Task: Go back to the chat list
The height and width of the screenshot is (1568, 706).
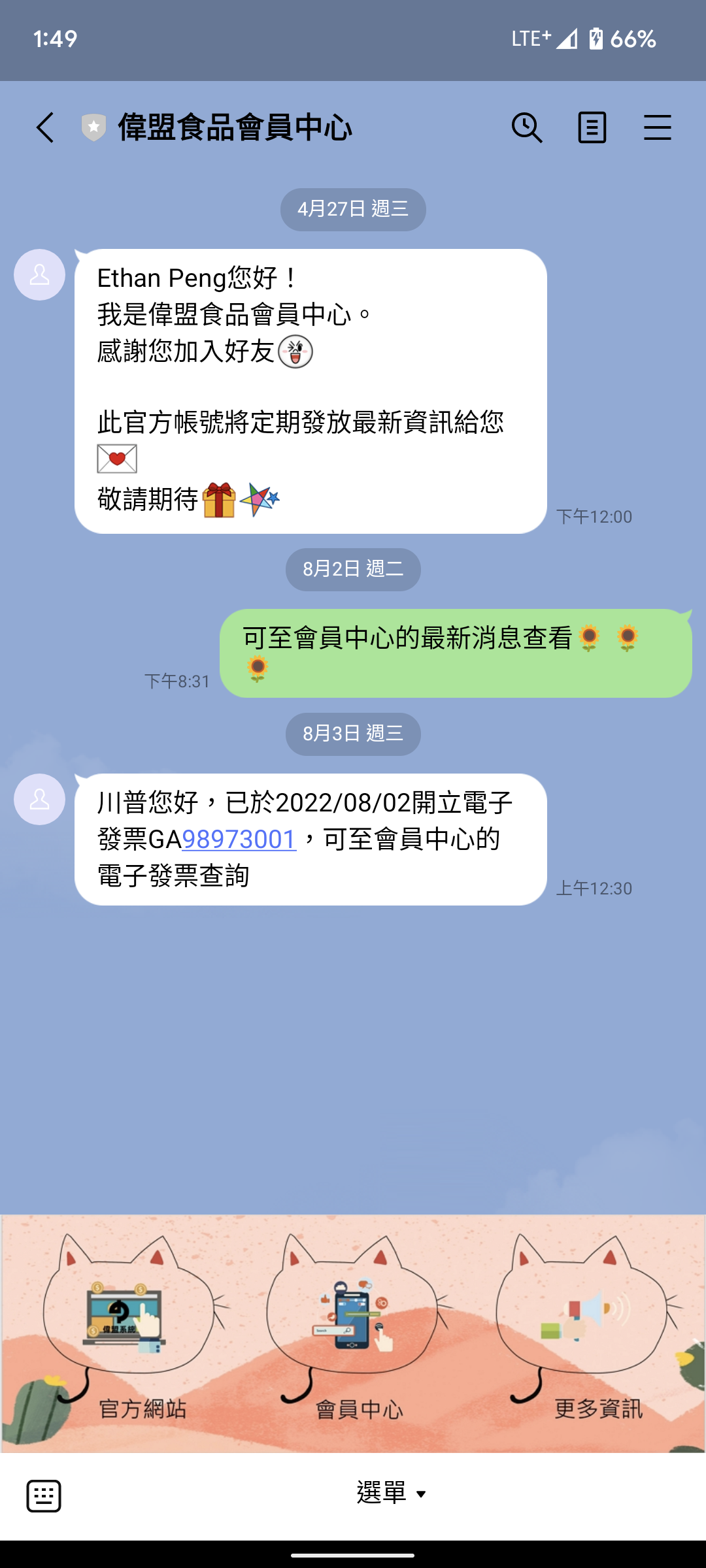Action: point(44,127)
